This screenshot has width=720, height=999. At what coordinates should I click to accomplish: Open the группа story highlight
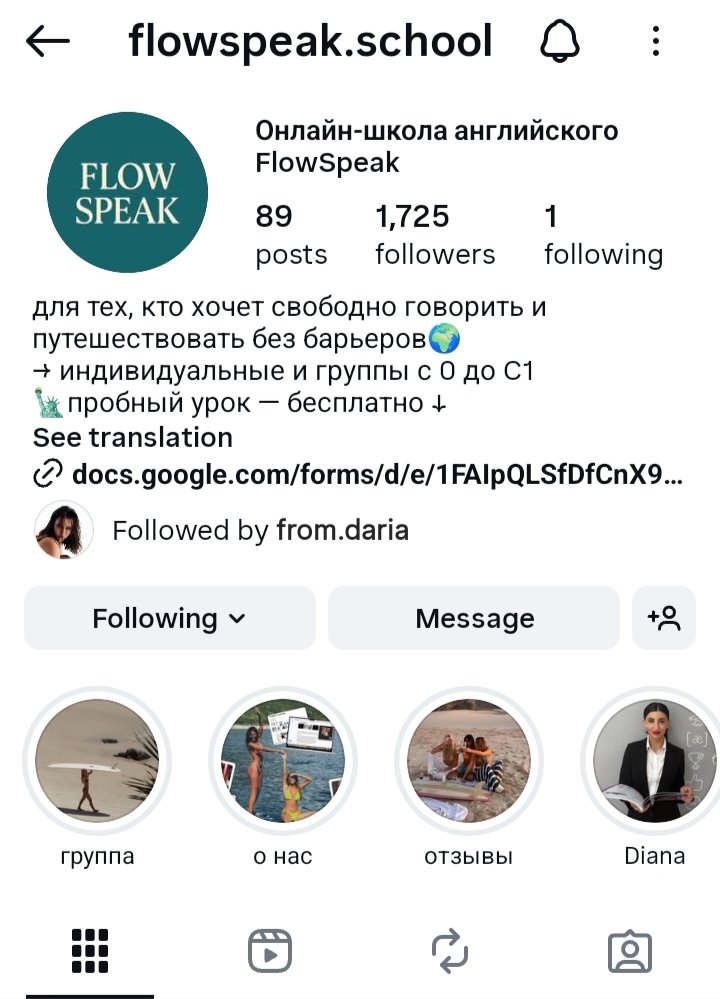click(97, 762)
